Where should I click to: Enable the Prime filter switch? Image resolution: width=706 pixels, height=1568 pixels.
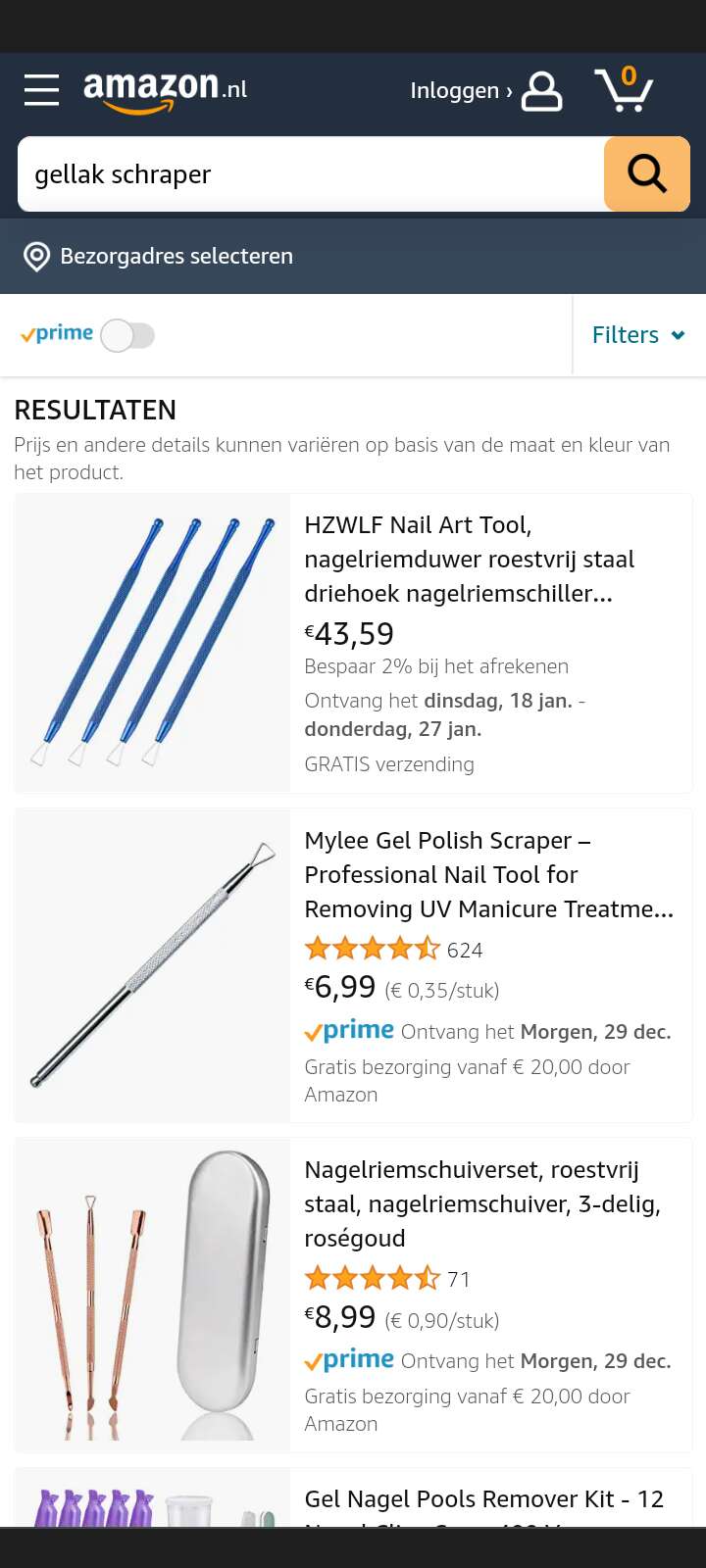click(127, 335)
